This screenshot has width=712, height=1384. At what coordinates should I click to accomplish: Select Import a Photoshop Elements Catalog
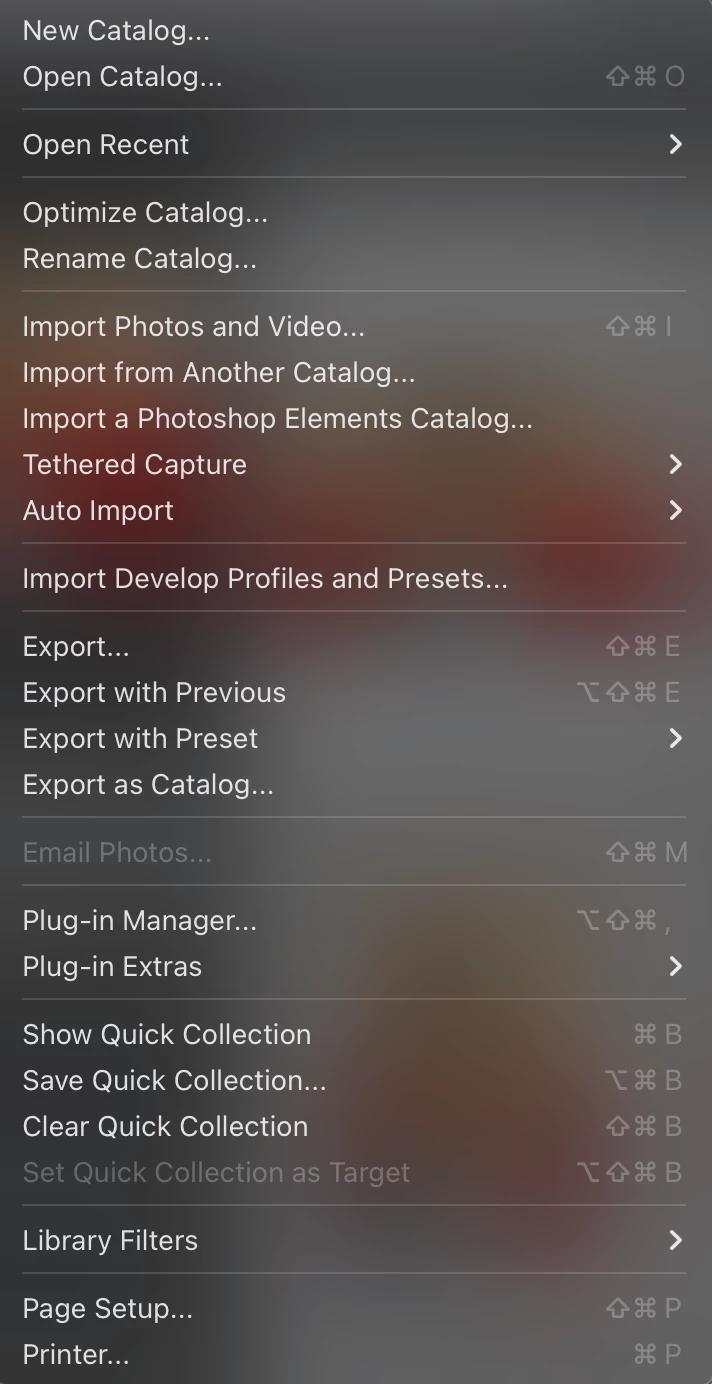click(277, 419)
